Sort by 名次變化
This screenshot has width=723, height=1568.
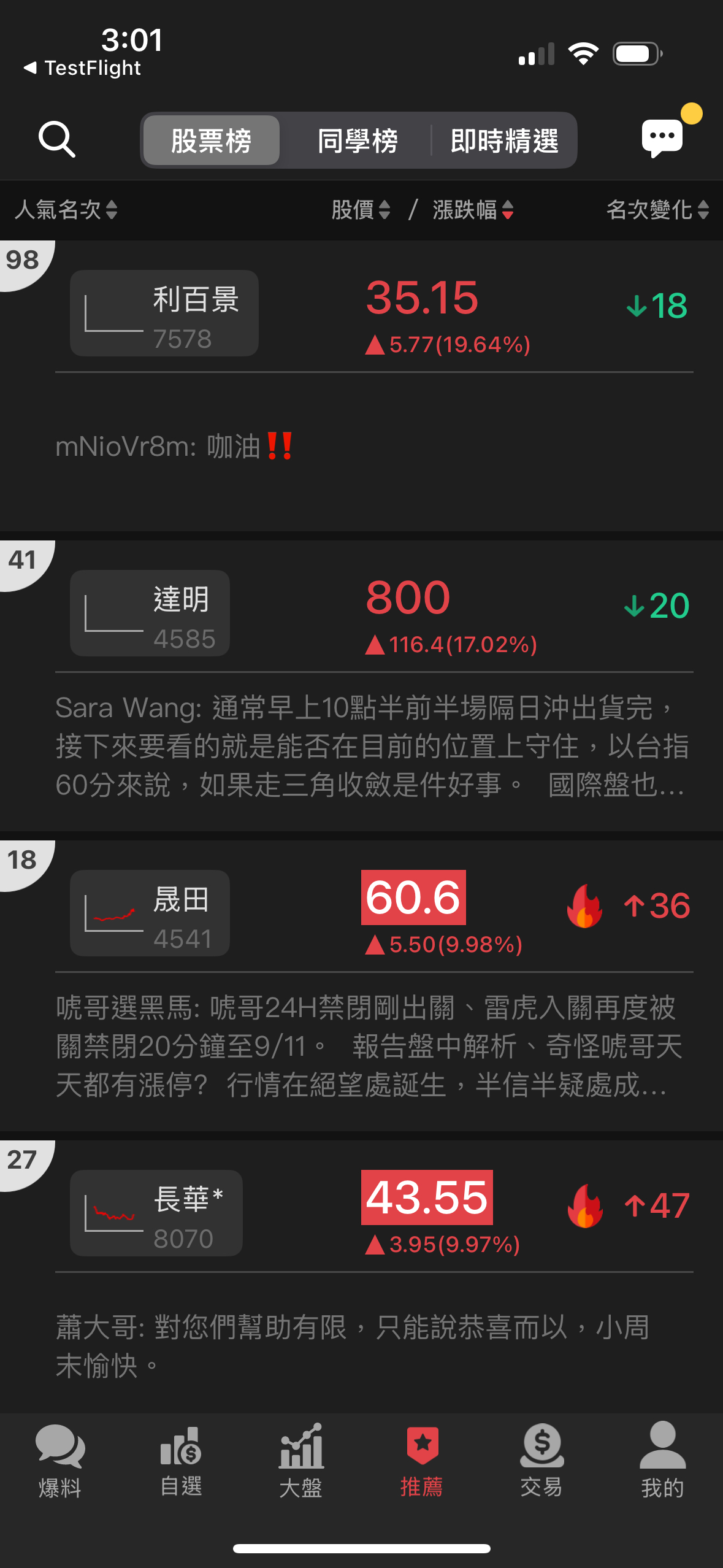tap(657, 210)
